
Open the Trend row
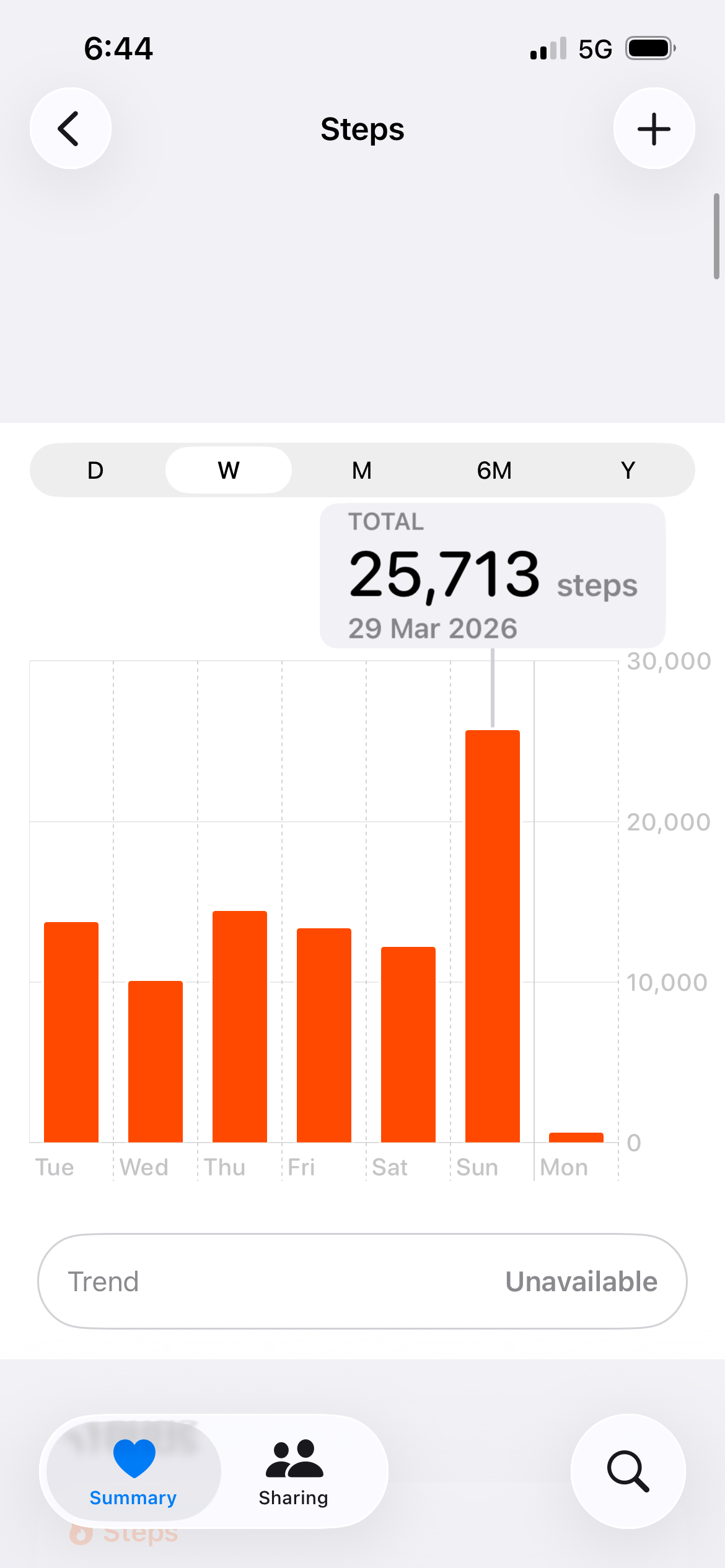(x=362, y=1281)
